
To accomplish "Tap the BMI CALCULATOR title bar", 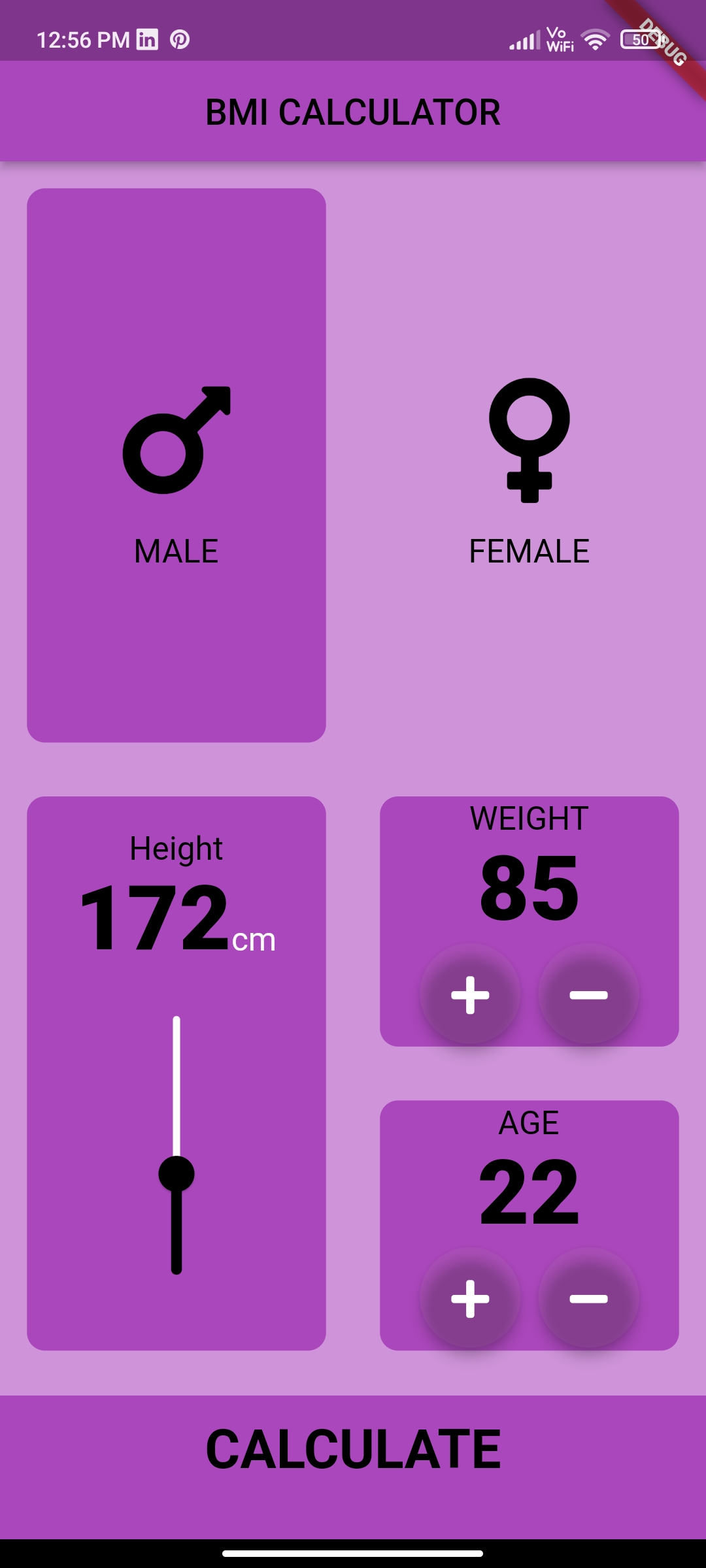I will point(353,111).
